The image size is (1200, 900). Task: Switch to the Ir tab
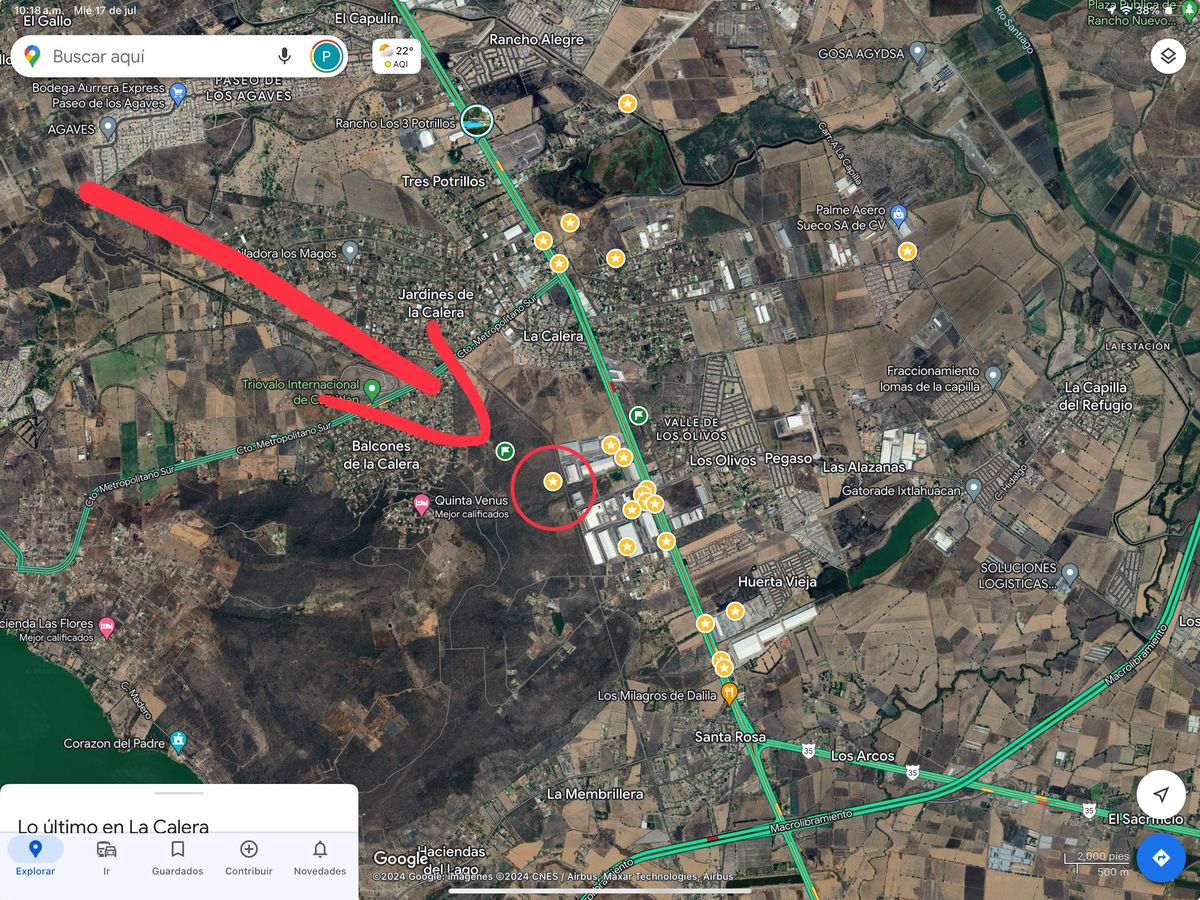[106, 858]
